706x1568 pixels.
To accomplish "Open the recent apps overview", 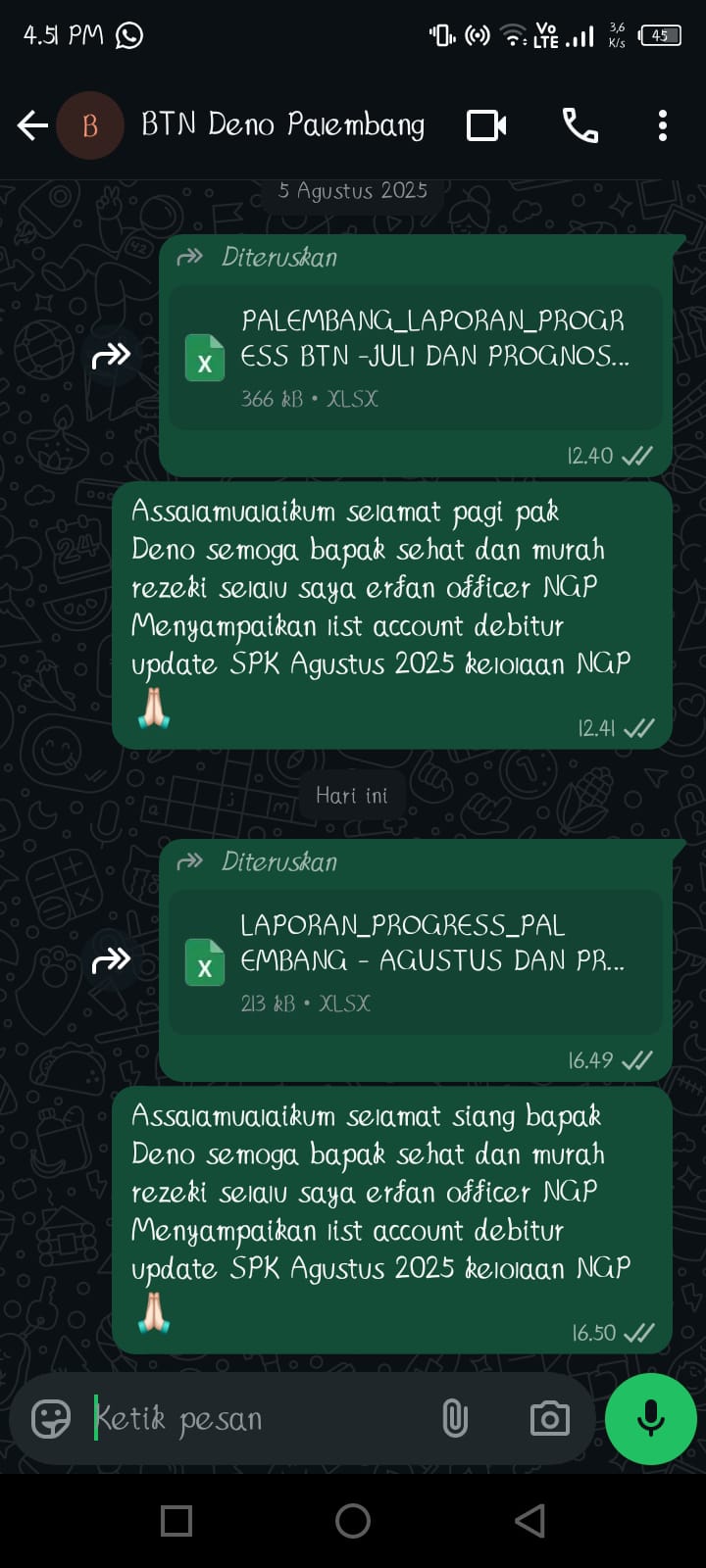I will click(x=176, y=1521).
